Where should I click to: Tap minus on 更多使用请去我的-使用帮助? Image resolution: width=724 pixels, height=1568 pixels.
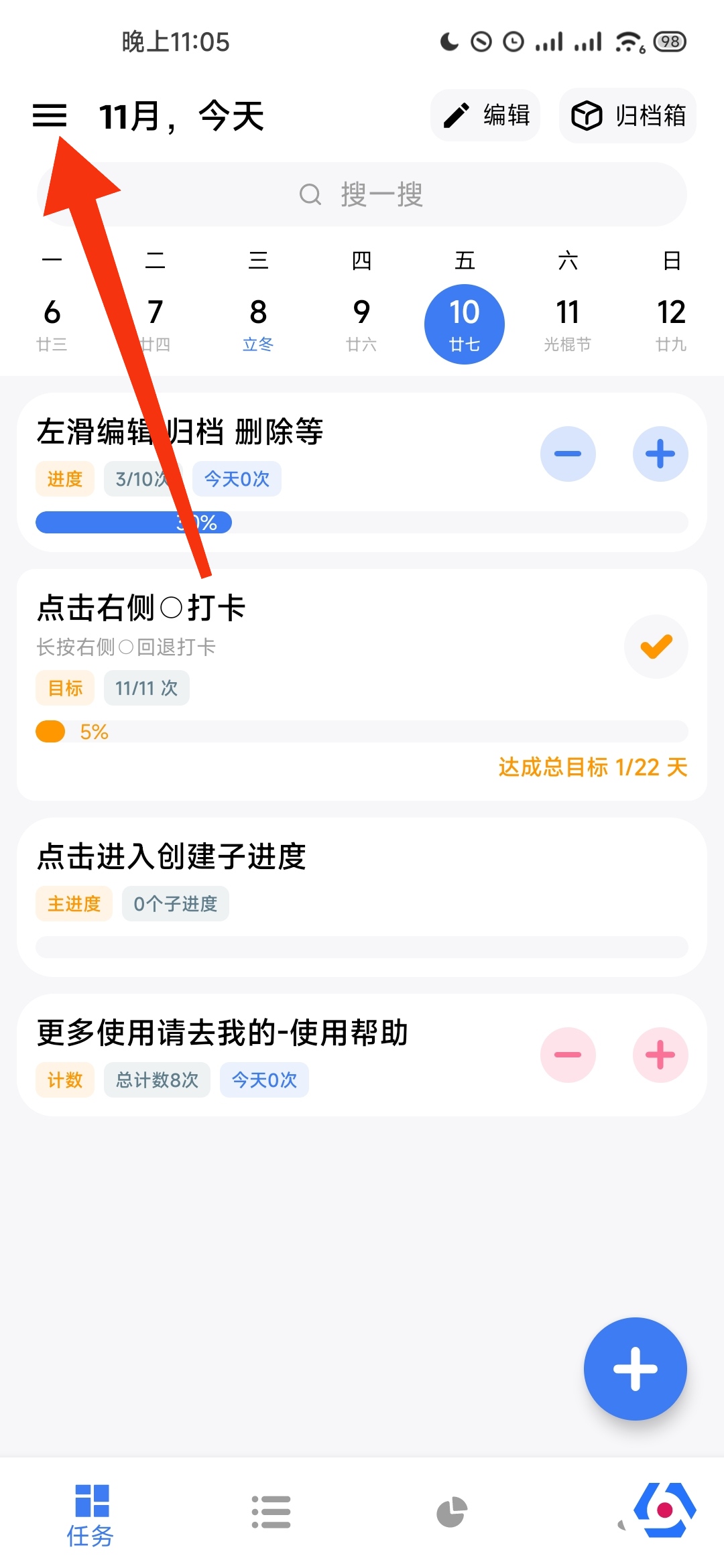tap(568, 1055)
